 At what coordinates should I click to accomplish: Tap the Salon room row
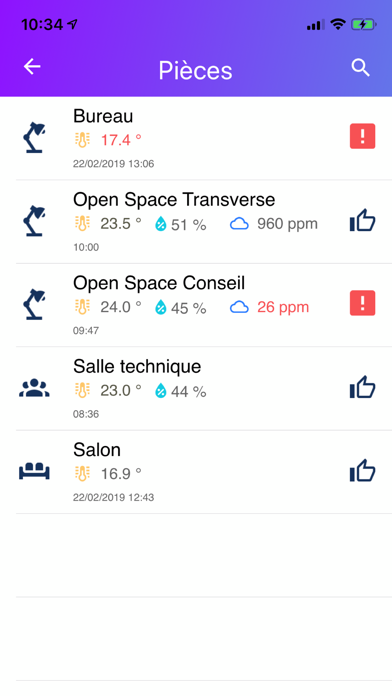point(196,472)
